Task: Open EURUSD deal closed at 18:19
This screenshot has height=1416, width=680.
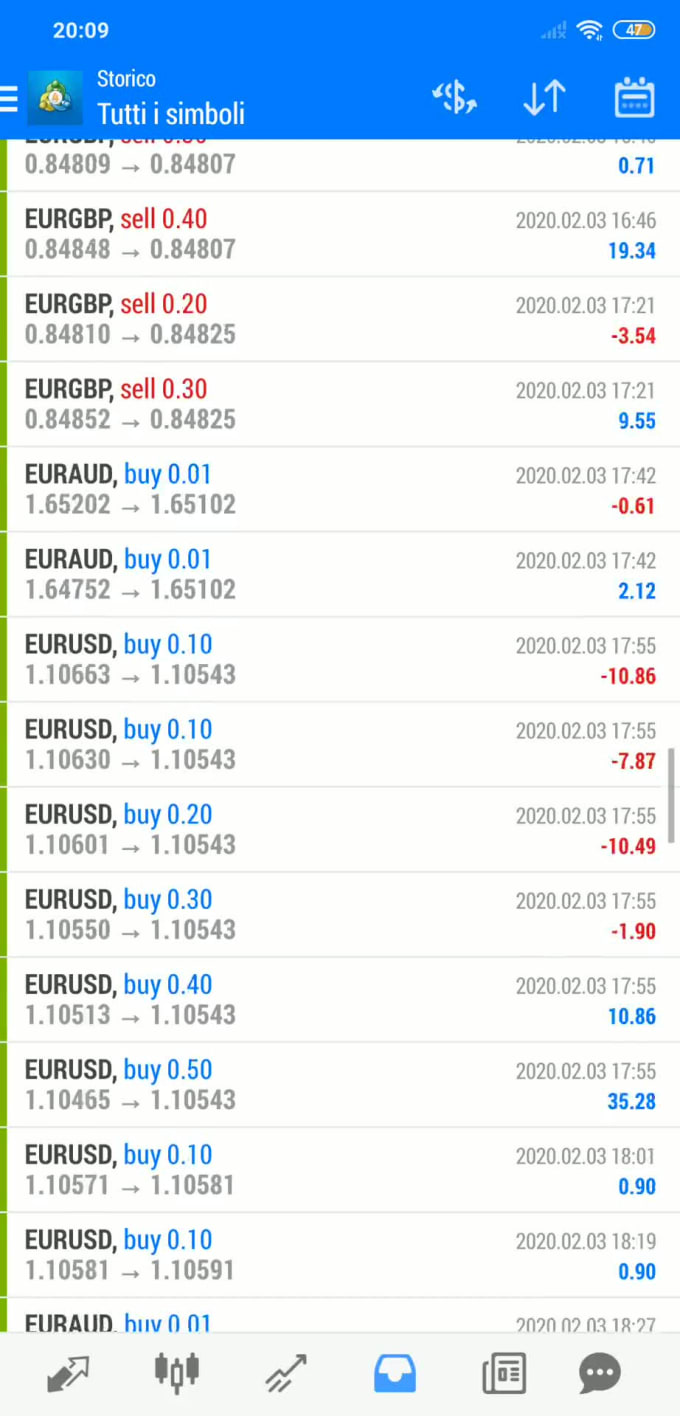Action: click(x=340, y=1254)
